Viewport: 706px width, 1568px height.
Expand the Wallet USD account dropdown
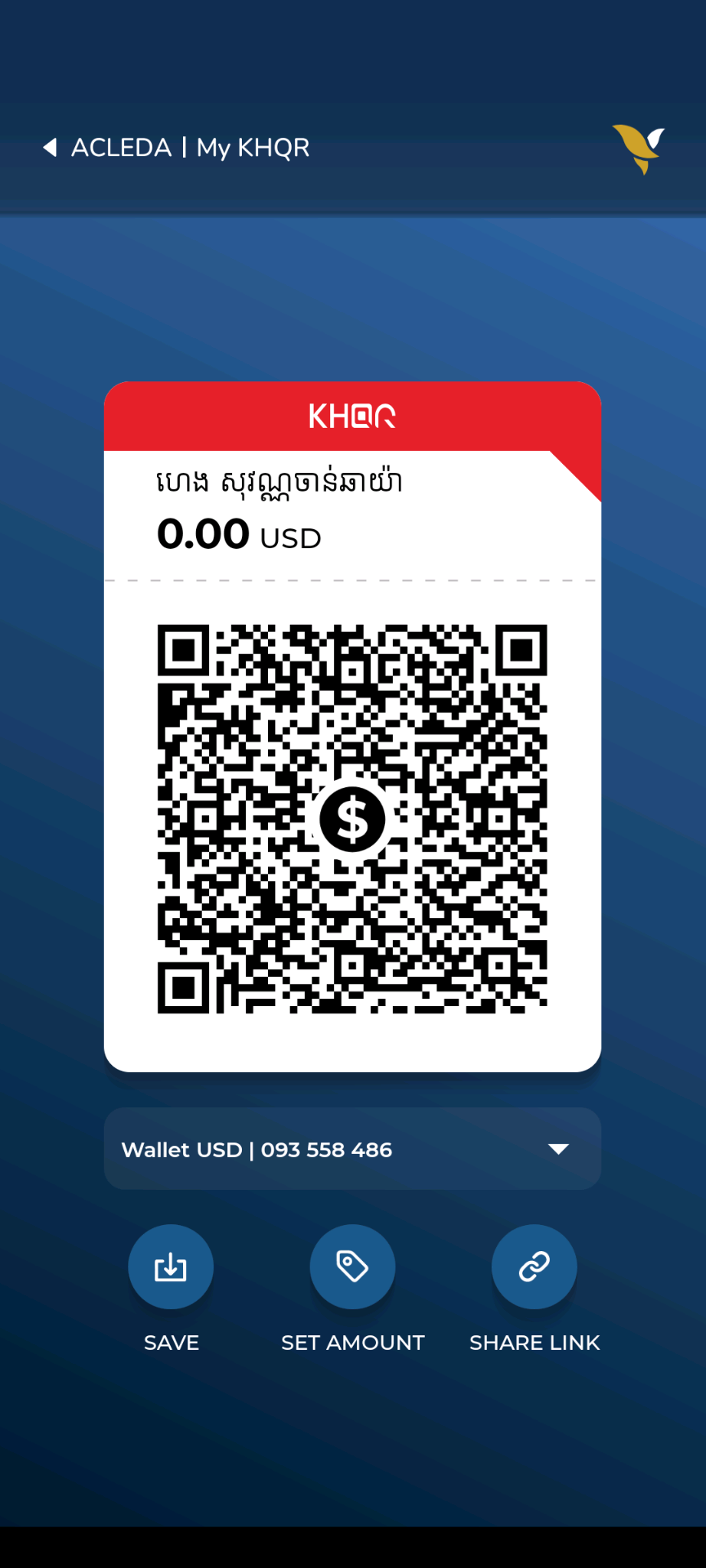[x=558, y=1149]
